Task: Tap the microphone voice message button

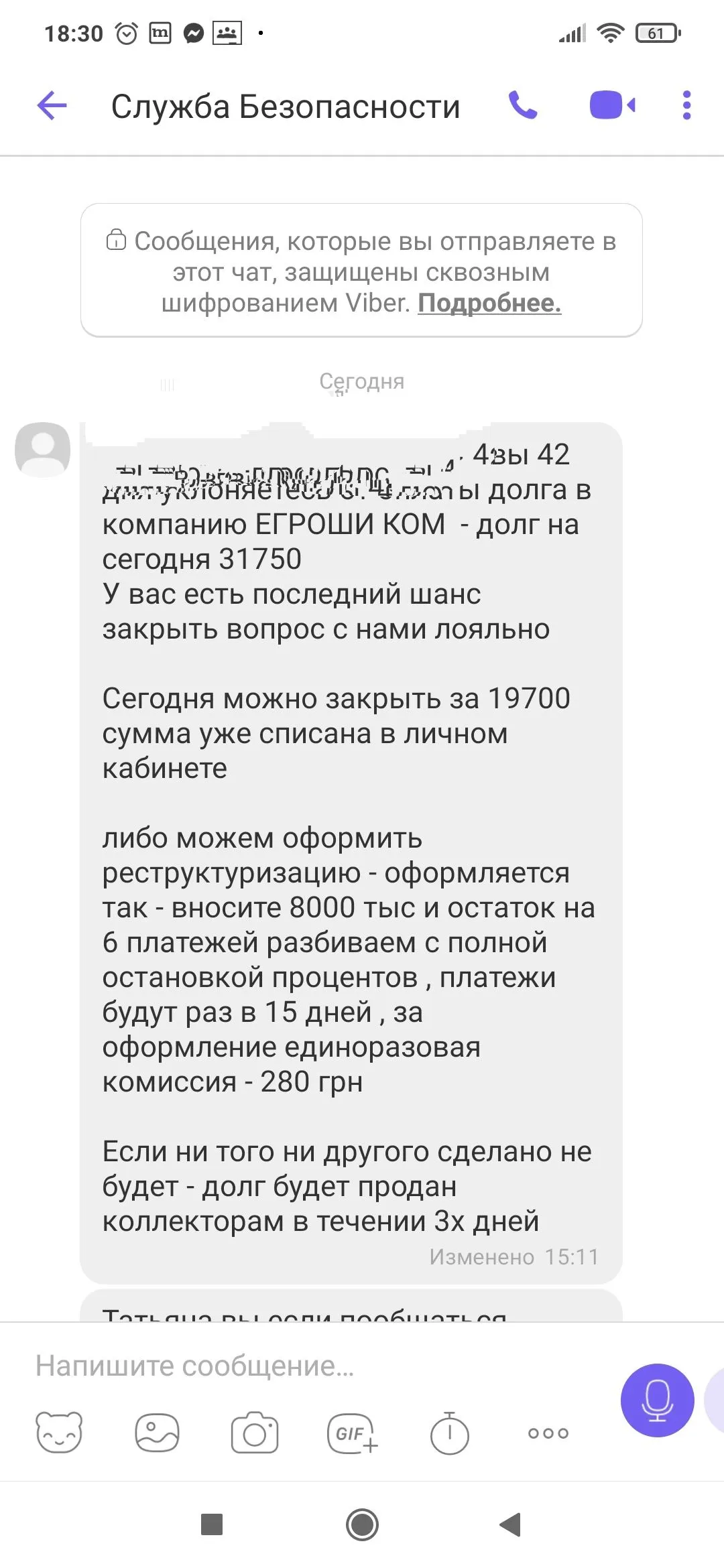Action: click(657, 1400)
